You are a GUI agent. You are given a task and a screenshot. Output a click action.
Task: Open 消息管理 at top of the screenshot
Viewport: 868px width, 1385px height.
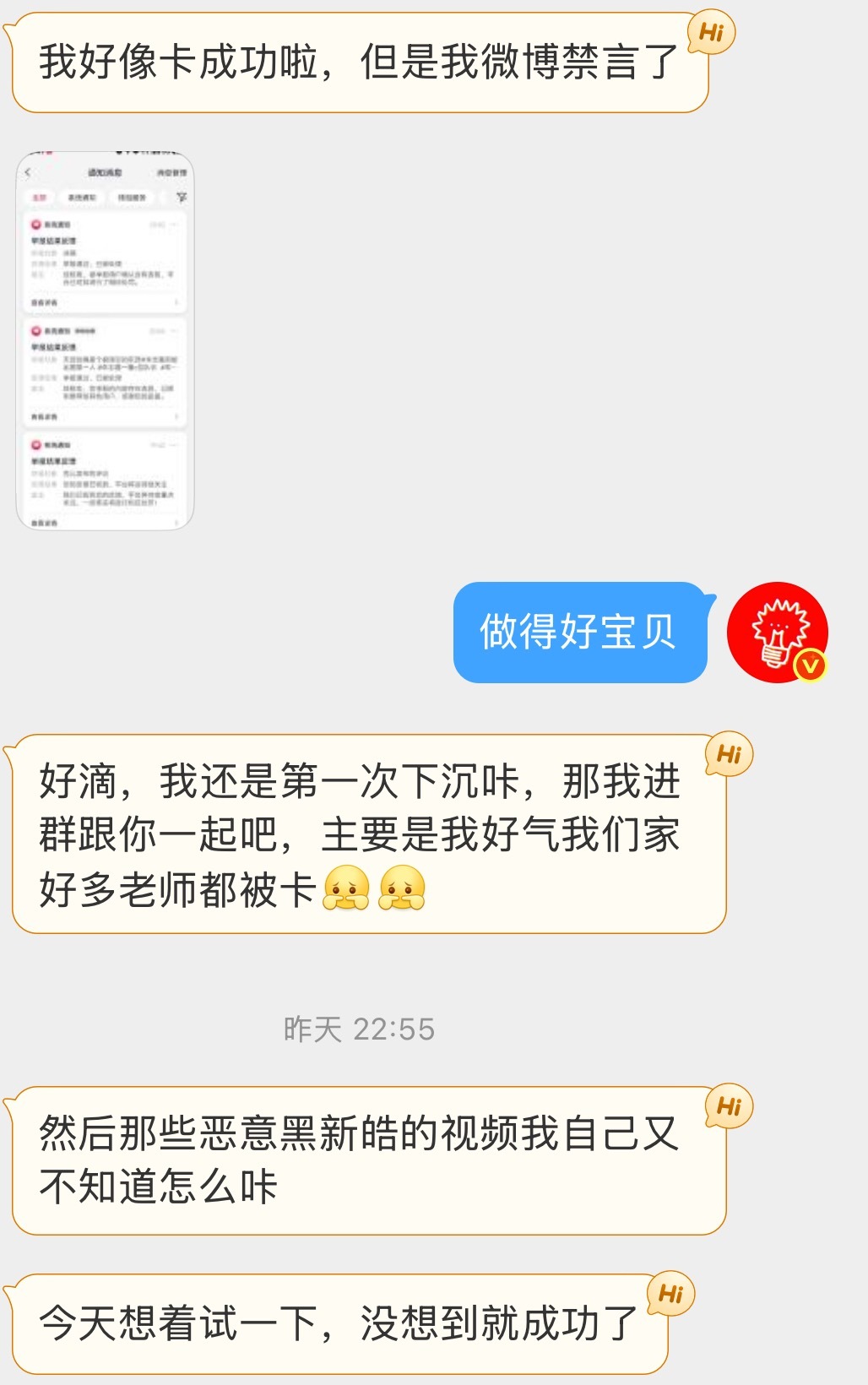pos(172,173)
